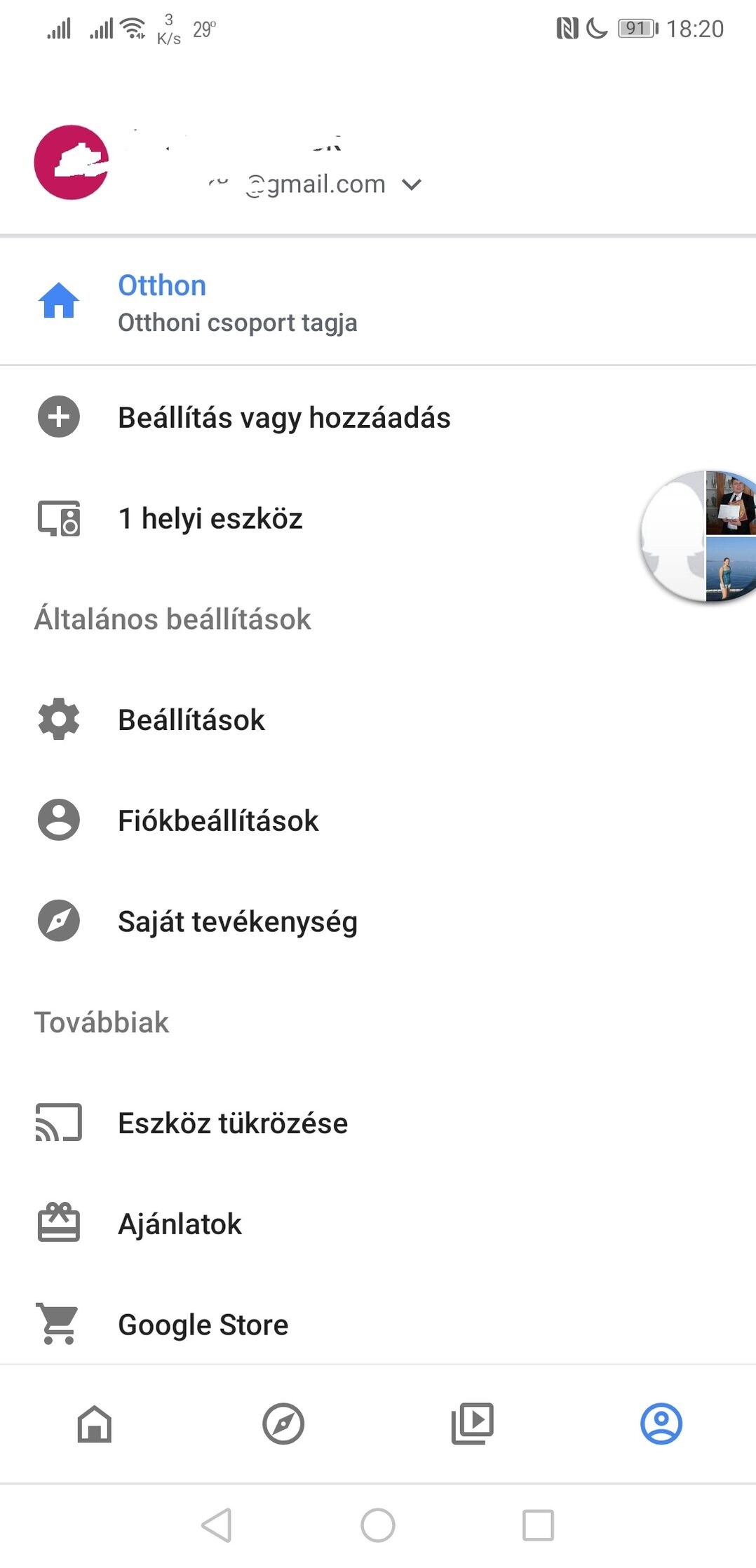Viewport: 756px width, 1568px height.
Task: Tap Beállítás vagy hozzáadás
Action: (378, 417)
